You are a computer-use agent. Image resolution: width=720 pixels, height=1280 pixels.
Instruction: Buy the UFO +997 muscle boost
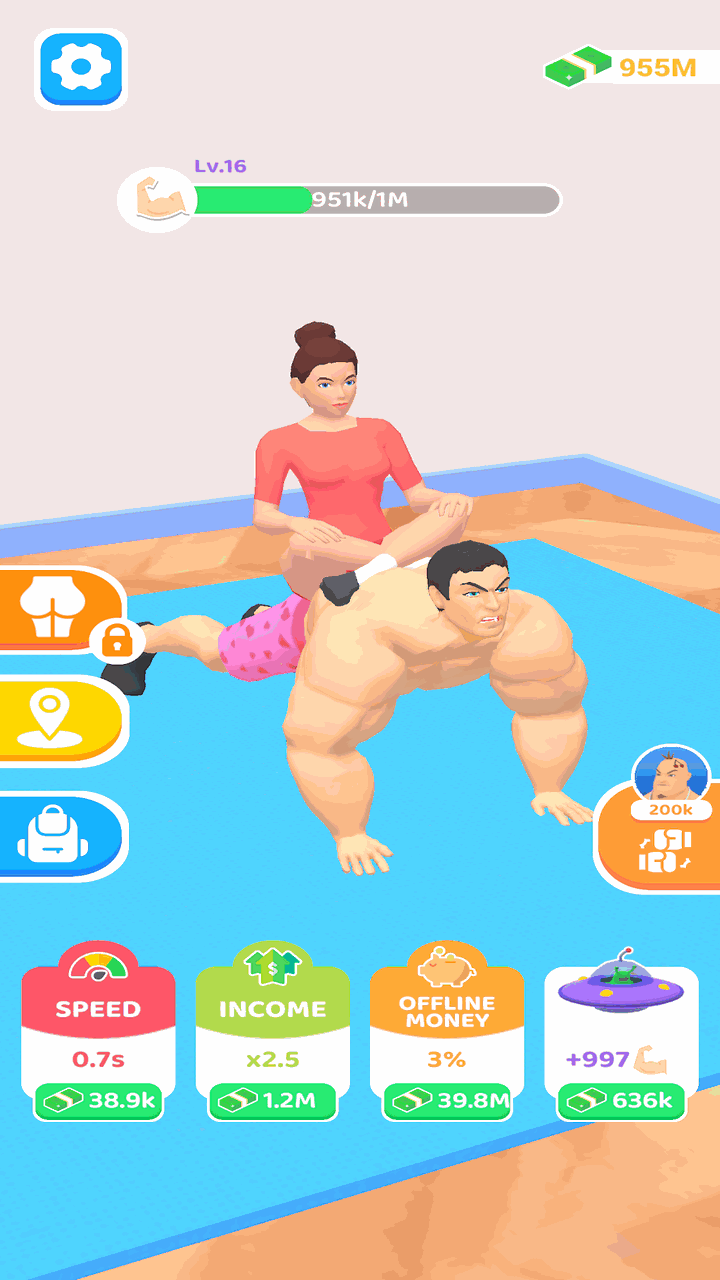coord(622,1101)
